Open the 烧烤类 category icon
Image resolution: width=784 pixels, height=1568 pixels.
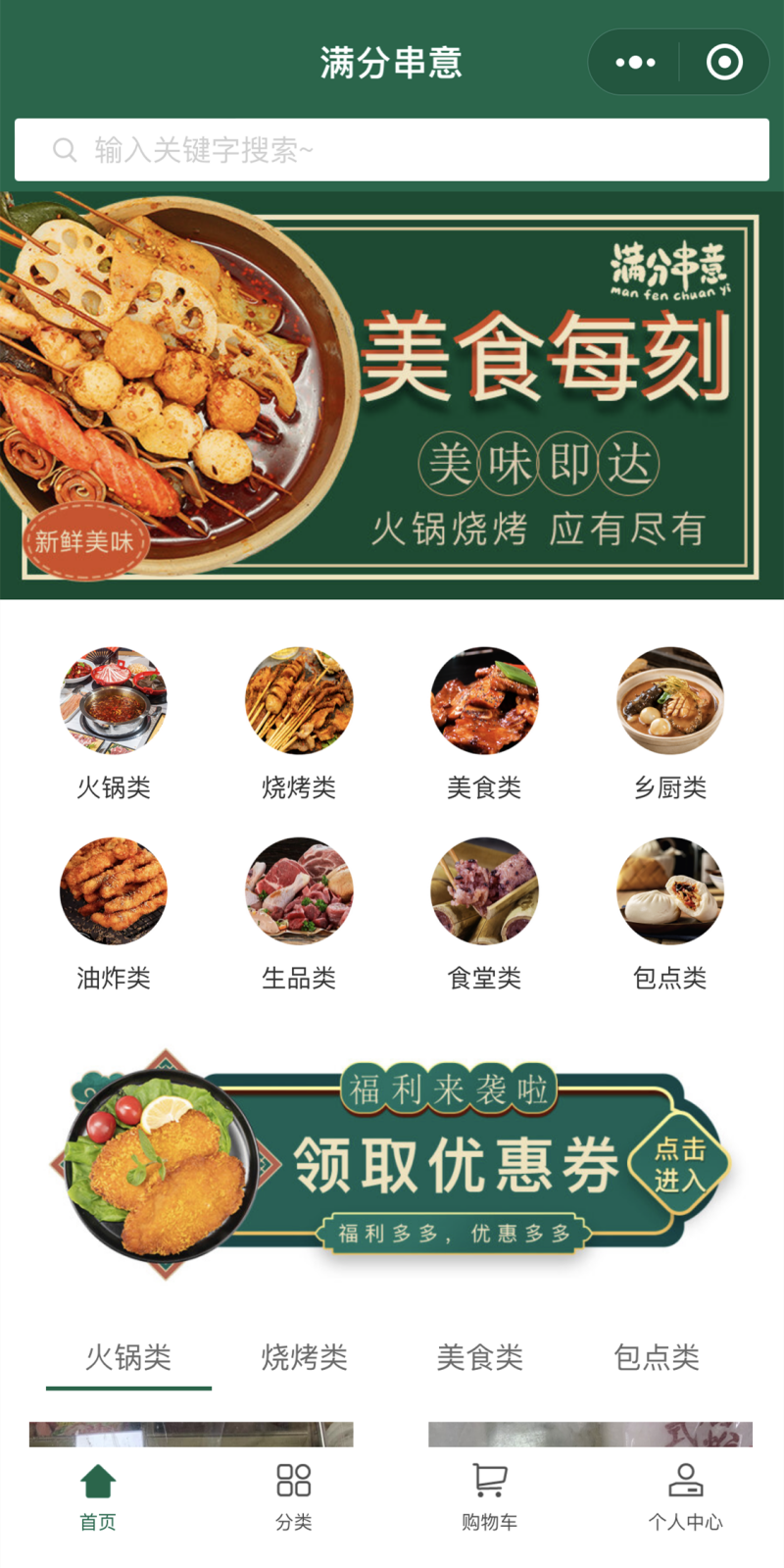tap(299, 701)
